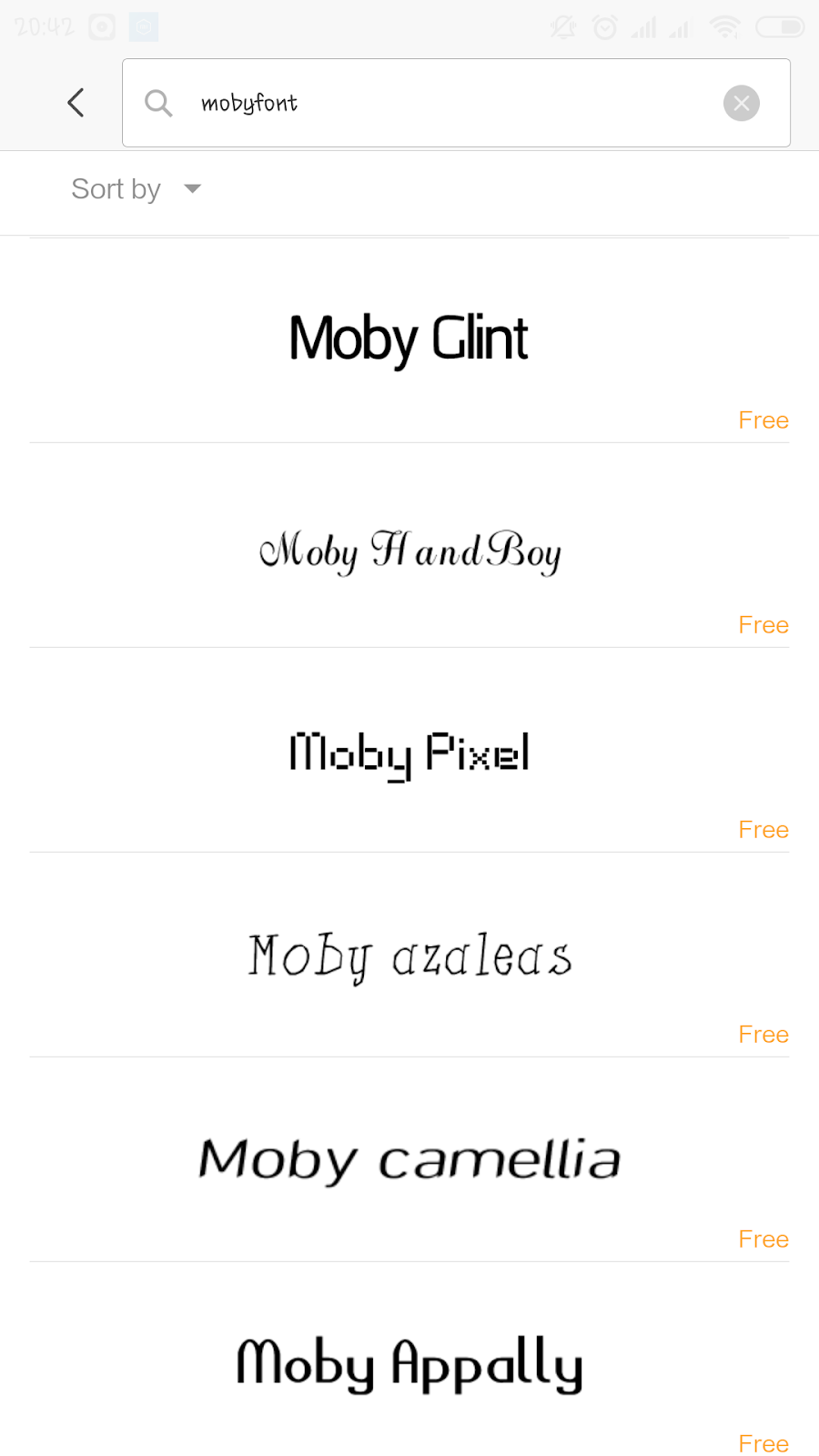Tap the alarm clock icon in status bar
The width and height of the screenshot is (819, 1456).
(x=603, y=27)
